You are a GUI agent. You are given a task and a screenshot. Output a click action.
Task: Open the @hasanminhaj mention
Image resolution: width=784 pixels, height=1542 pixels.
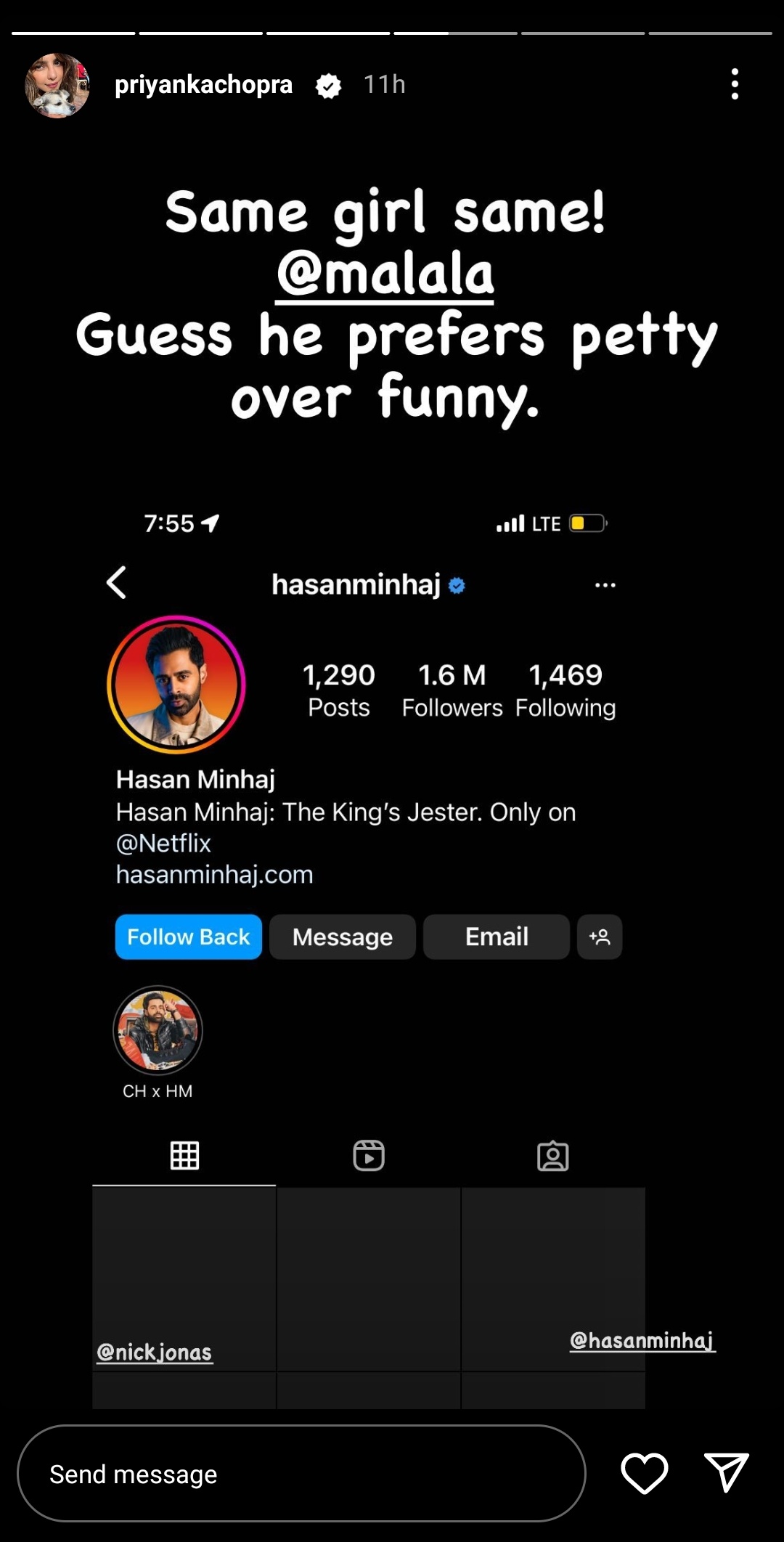click(x=642, y=1340)
